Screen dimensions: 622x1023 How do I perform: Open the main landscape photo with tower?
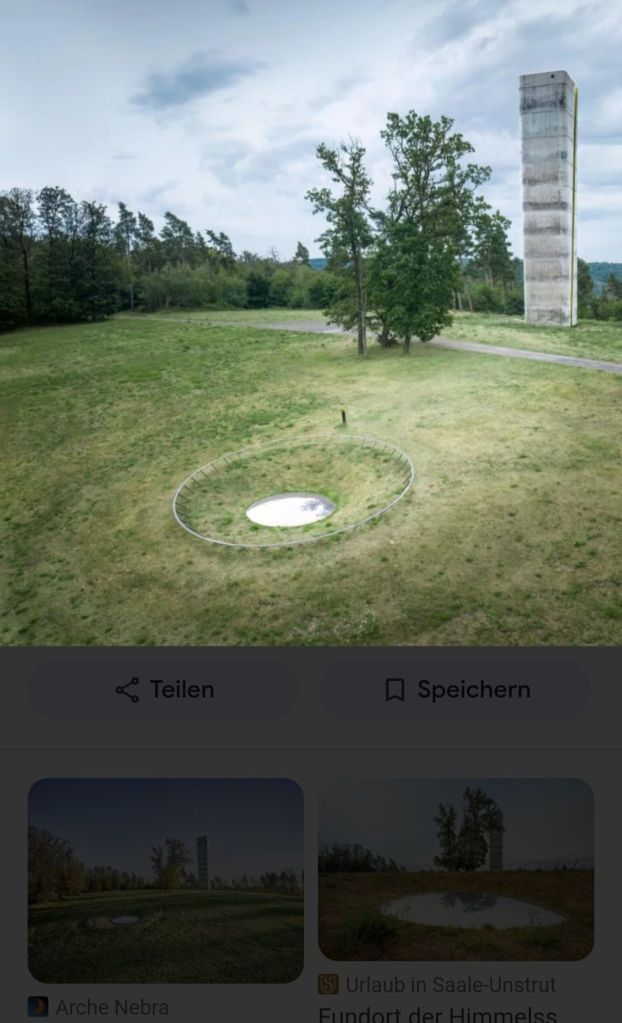pos(311,322)
